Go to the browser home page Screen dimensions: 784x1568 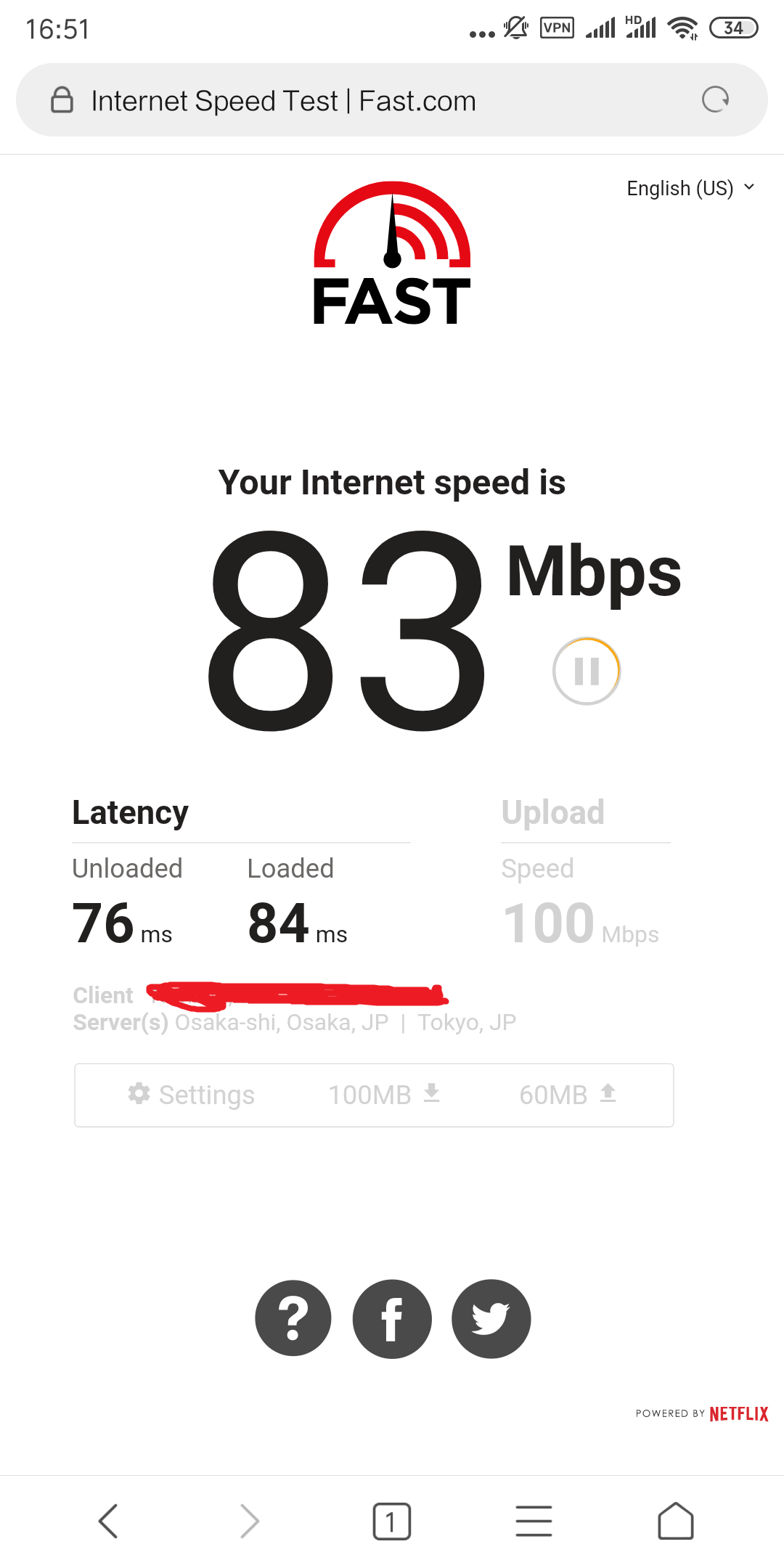click(x=675, y=1521)
